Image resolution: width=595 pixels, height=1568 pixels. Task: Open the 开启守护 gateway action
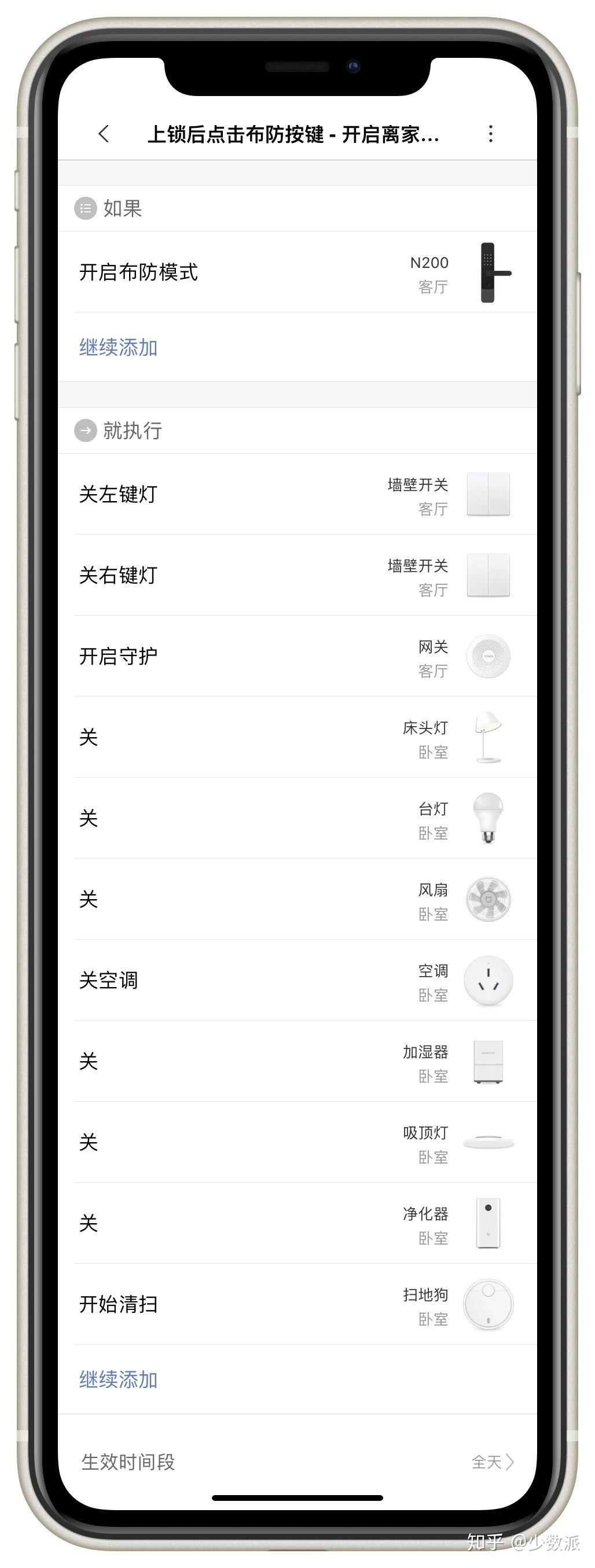click(x=297, y=656)
